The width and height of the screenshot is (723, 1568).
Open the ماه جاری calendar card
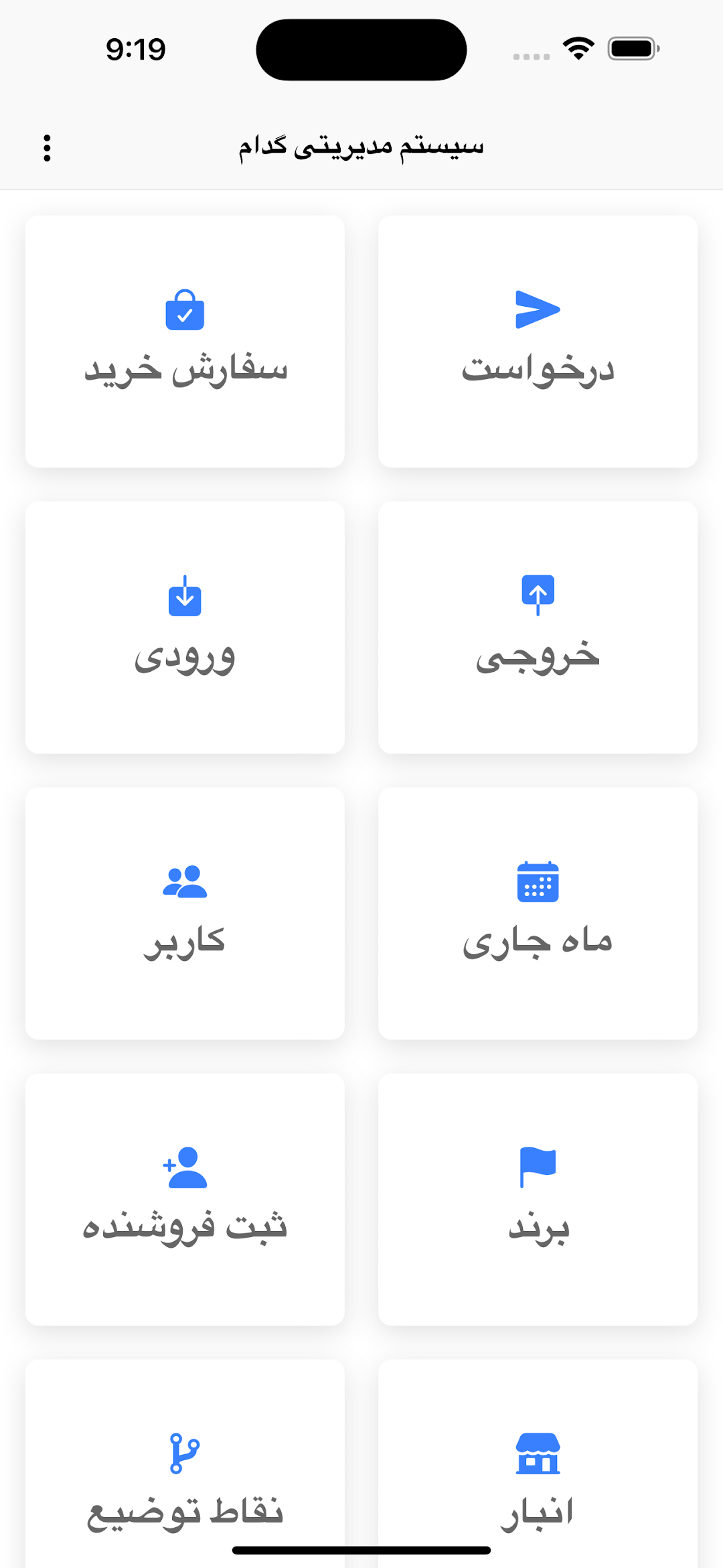click(538, 914)
